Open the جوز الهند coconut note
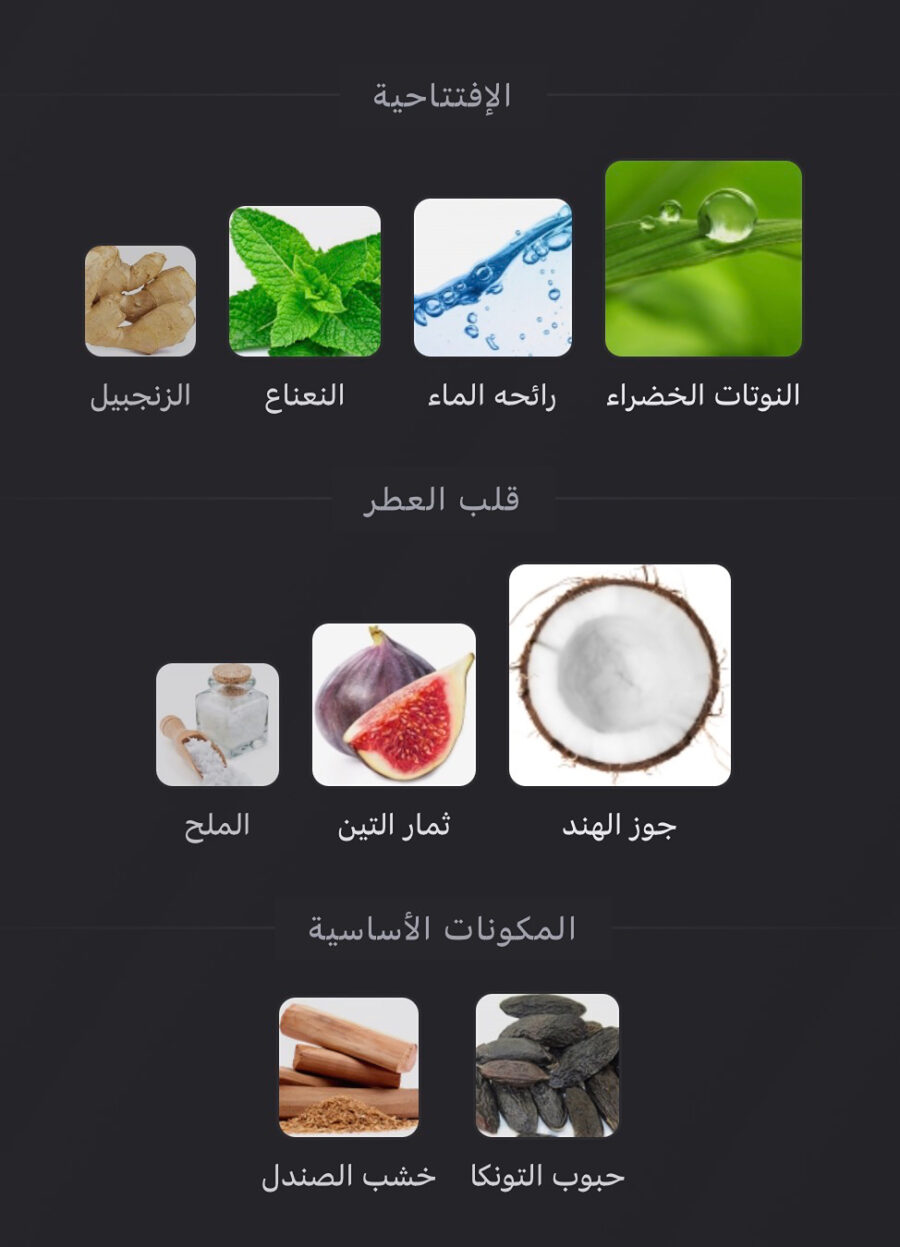The image size is (900, 1247). coord(620,675)
